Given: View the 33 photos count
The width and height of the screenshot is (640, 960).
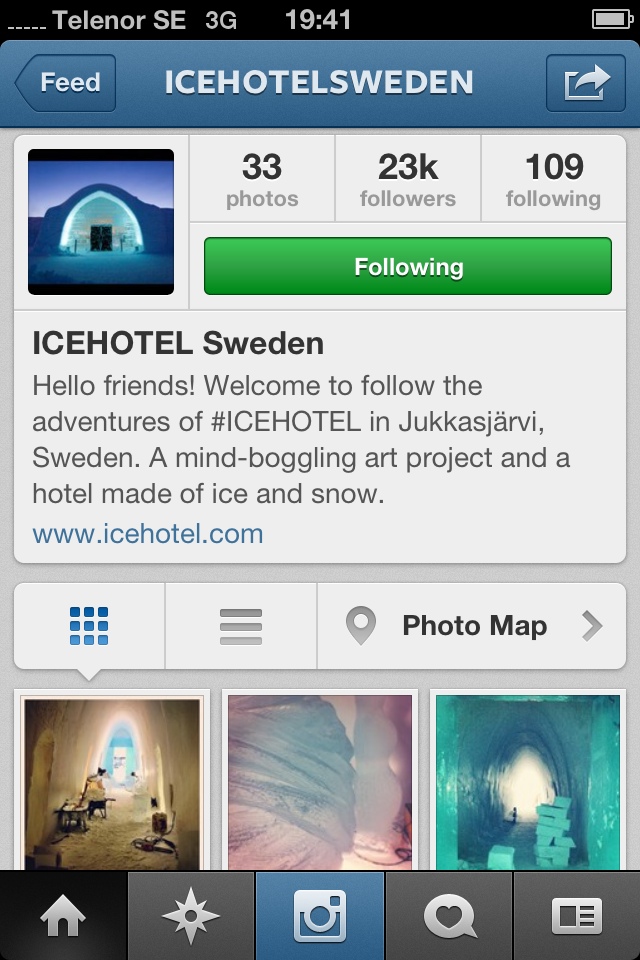Looking at the screenshot, I should (262, 180).
